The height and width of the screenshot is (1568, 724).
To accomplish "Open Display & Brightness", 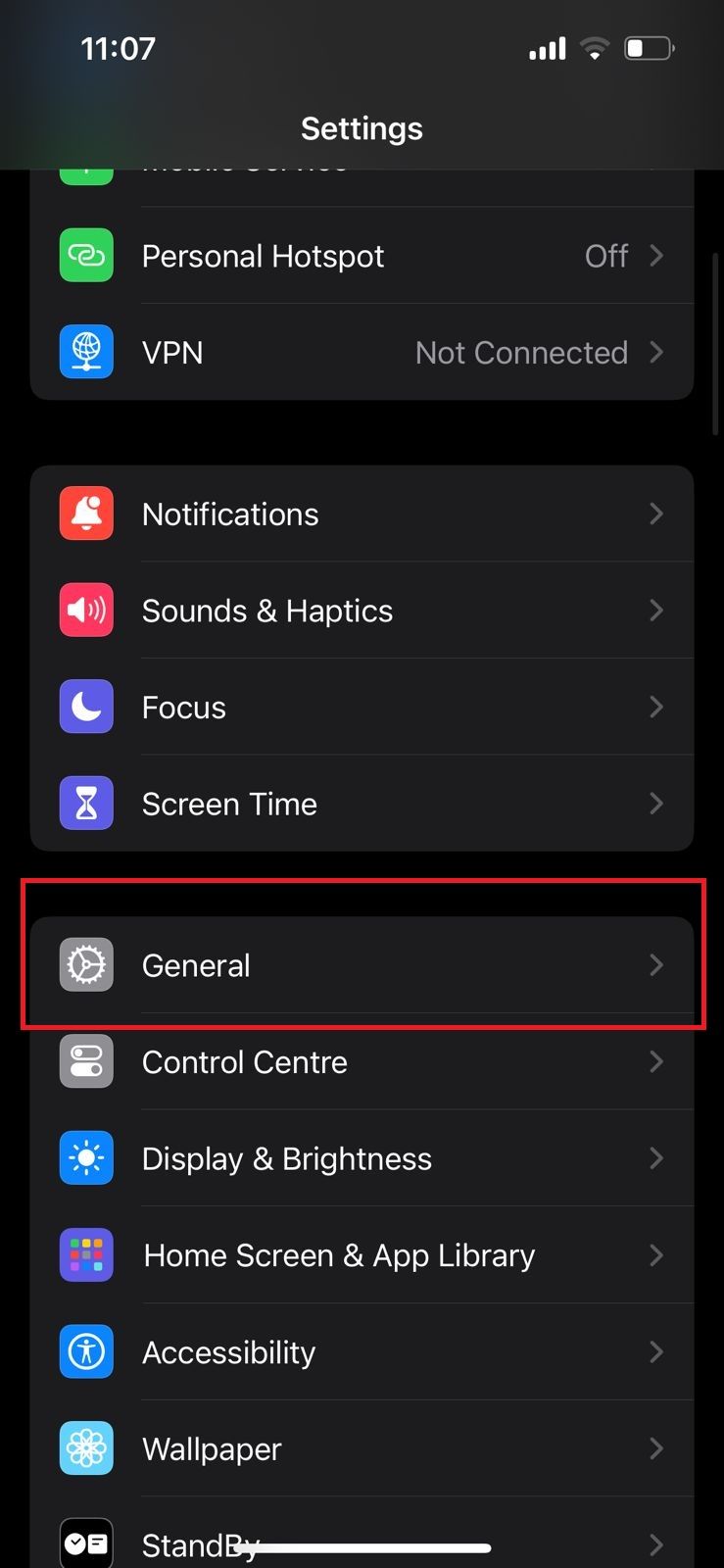I will click(362, 1158).
